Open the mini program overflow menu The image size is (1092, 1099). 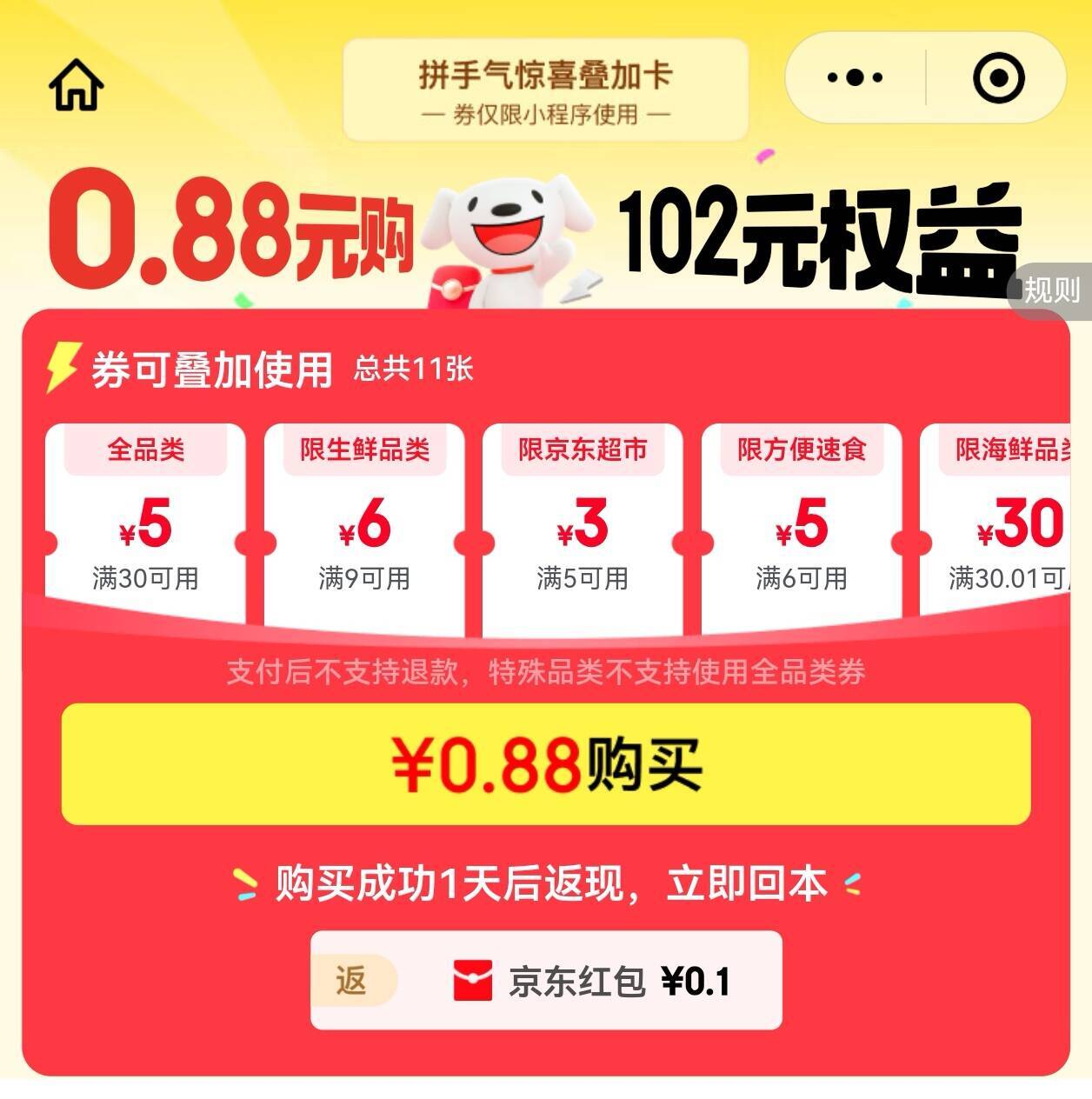tap(855, 78)
